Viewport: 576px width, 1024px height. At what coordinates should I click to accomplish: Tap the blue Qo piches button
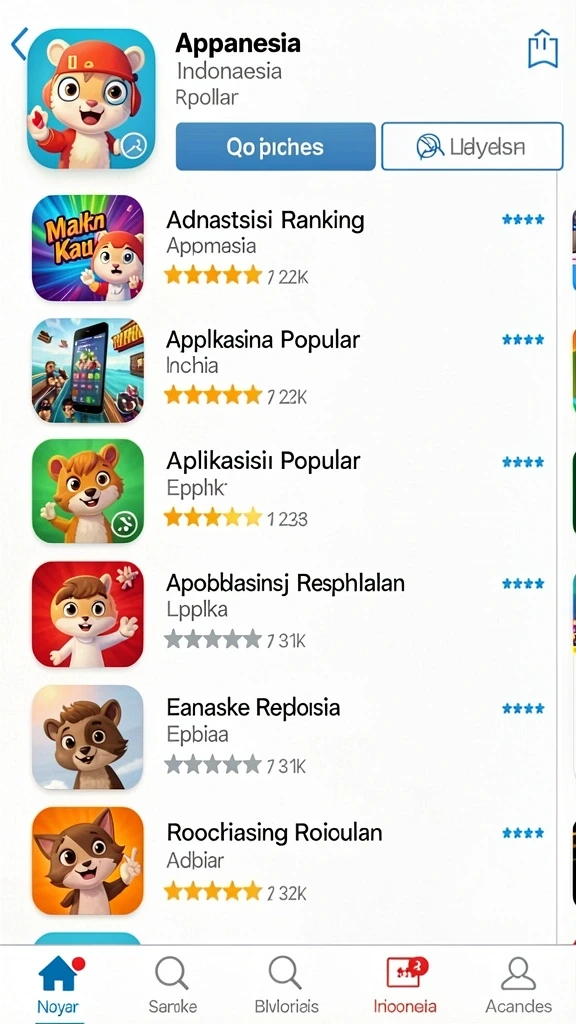276,146
